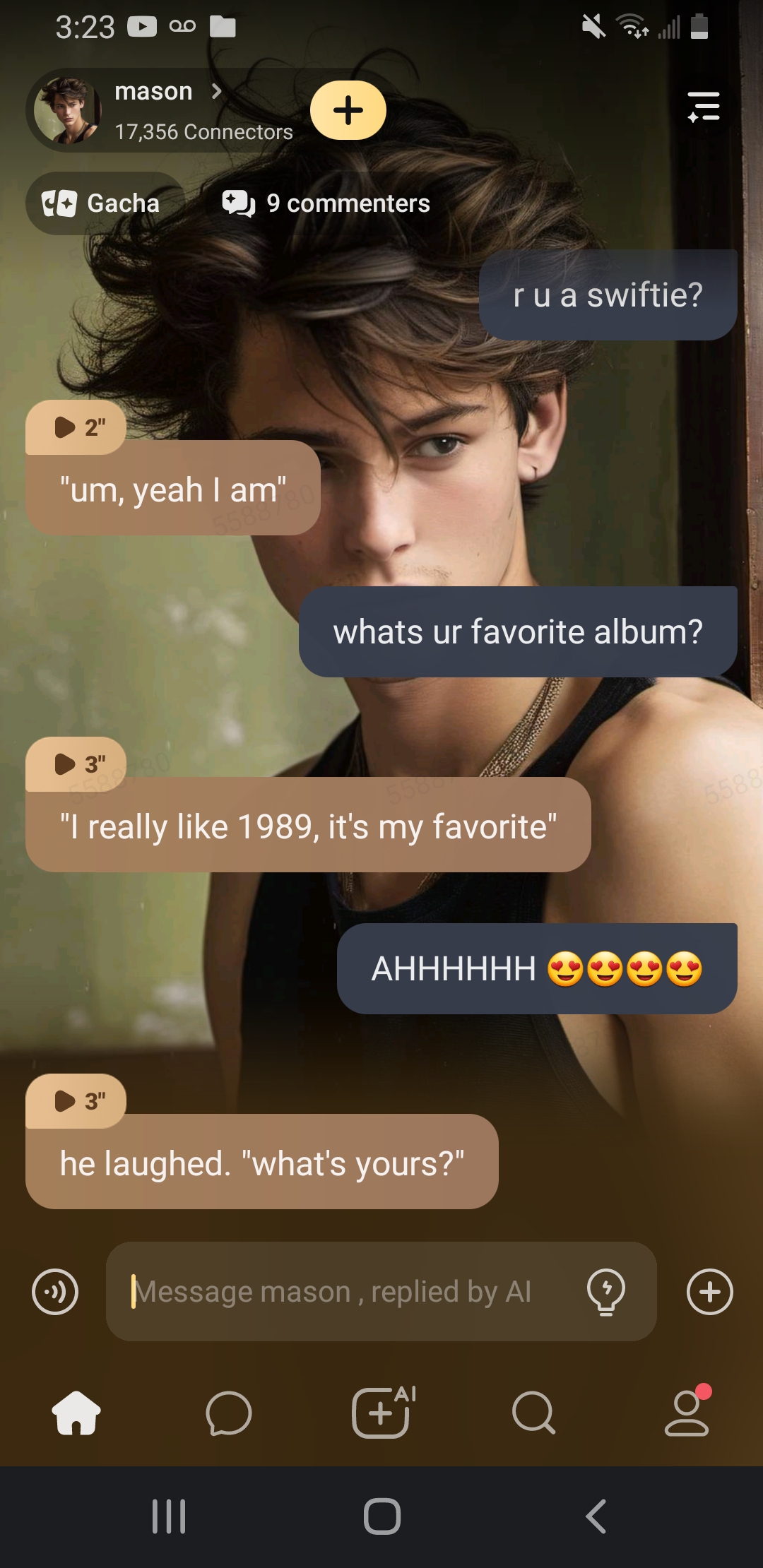
Task: Play voice for "what's yours?" message
Action: tap(75, 1101)
